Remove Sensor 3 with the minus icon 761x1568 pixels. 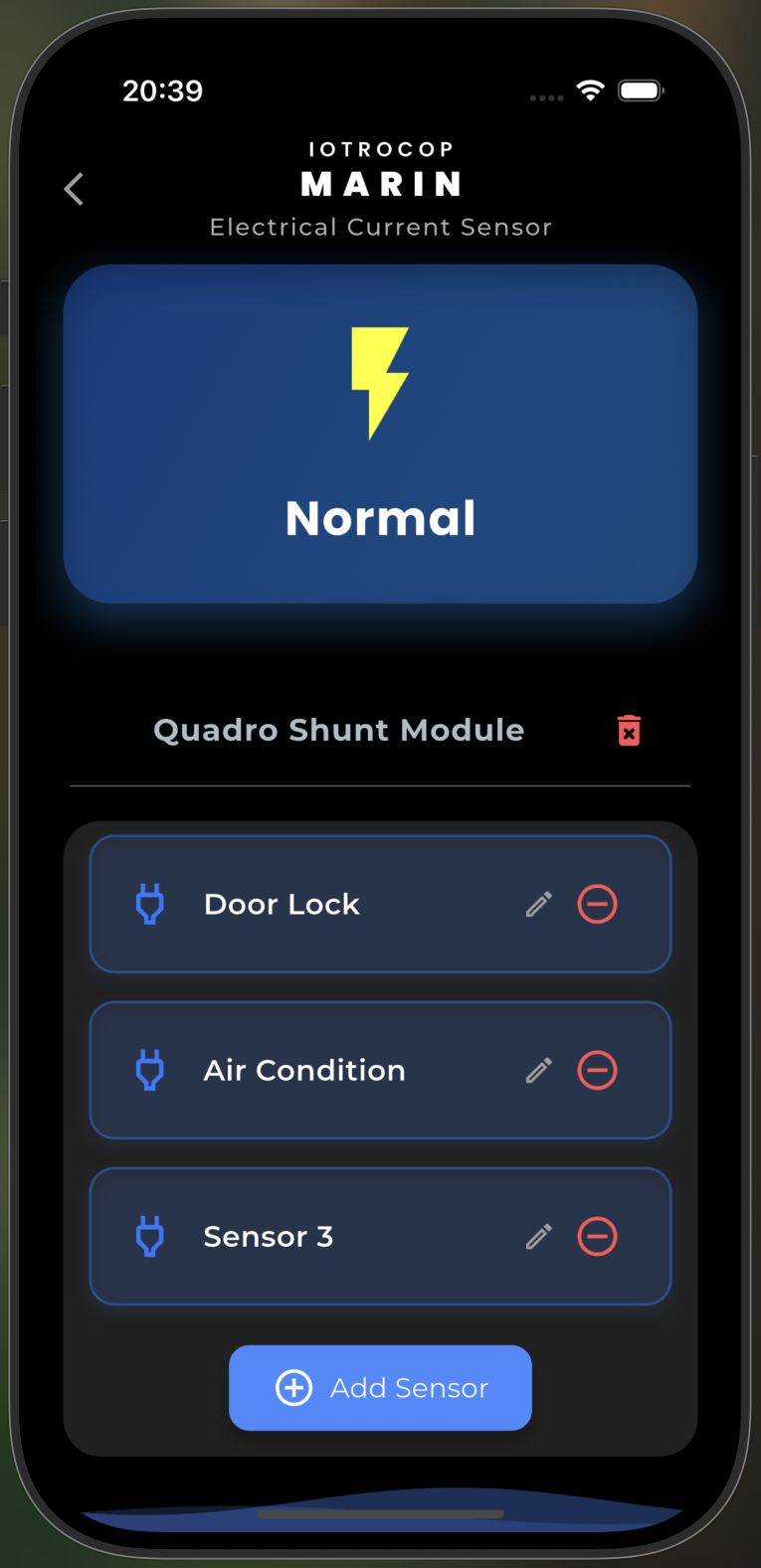pyautogui.click(x=597, y=1236)
